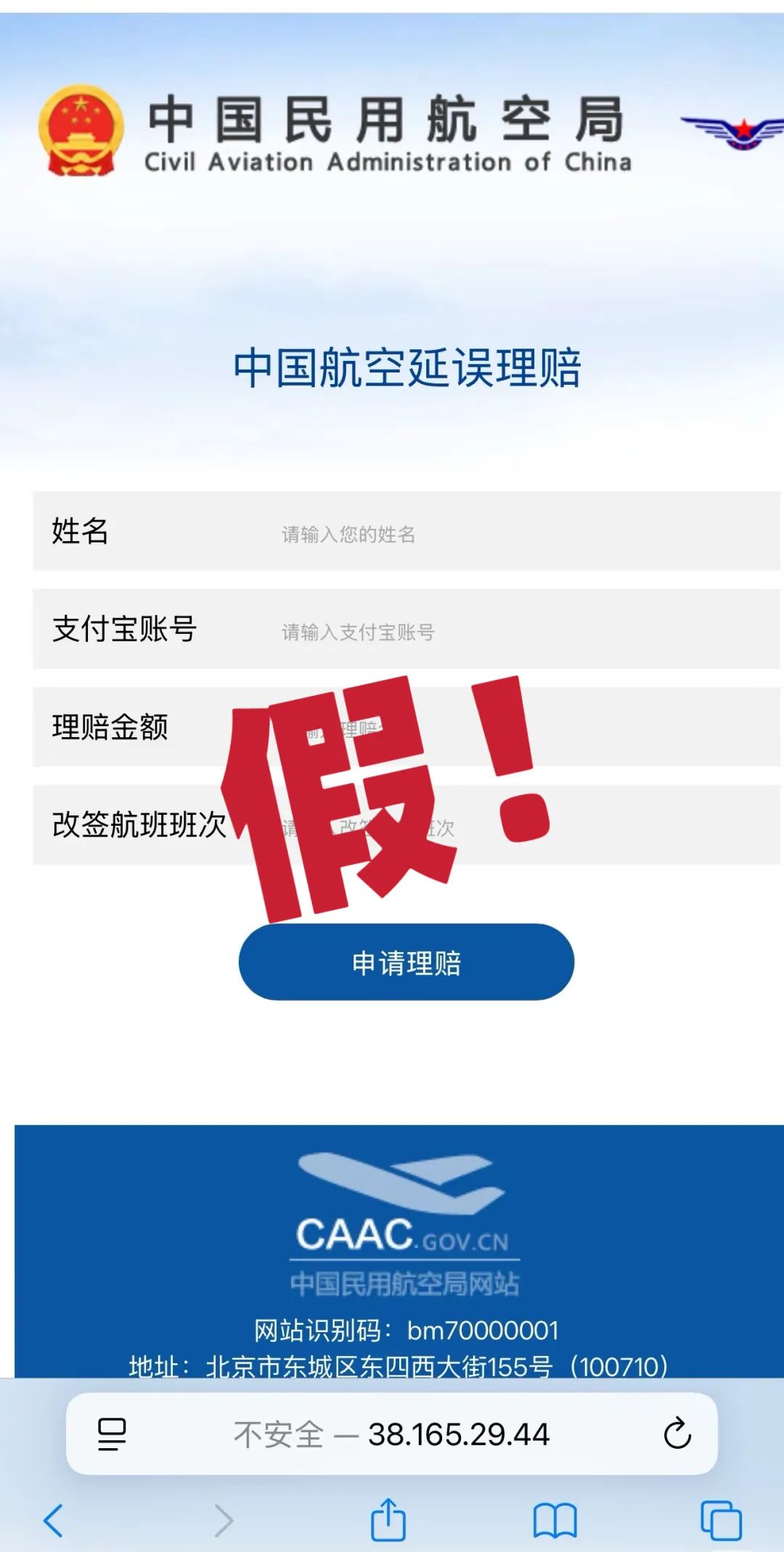Submit with the 申请理赔 button
This screenshot has width=784, height=1552.
[406, 962]
